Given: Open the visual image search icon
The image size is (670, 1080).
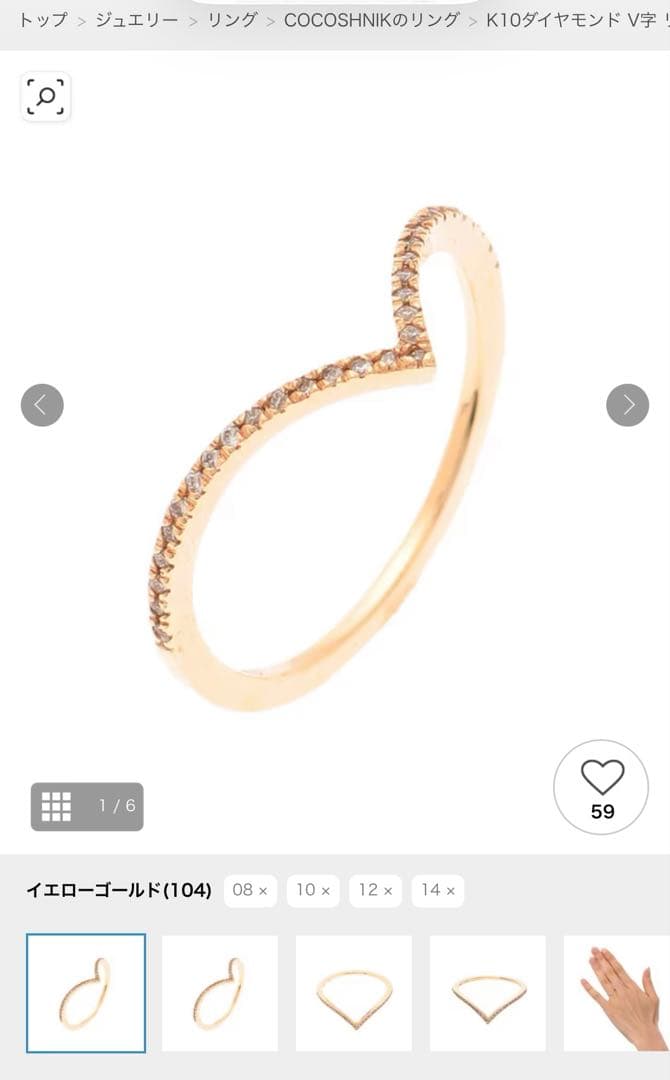Looking at the screenshot, I should (x=46, y=97).
